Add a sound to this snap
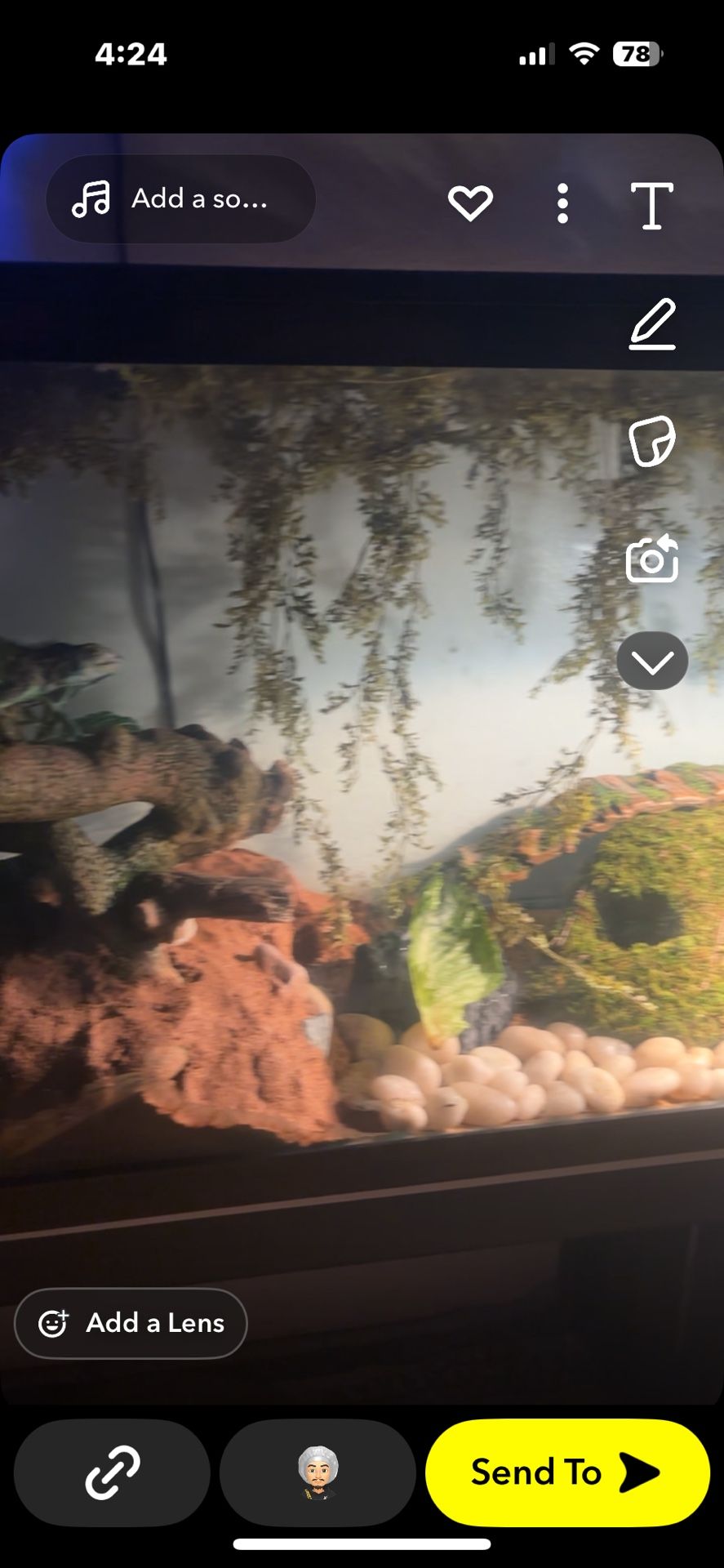 pos(180,199)
